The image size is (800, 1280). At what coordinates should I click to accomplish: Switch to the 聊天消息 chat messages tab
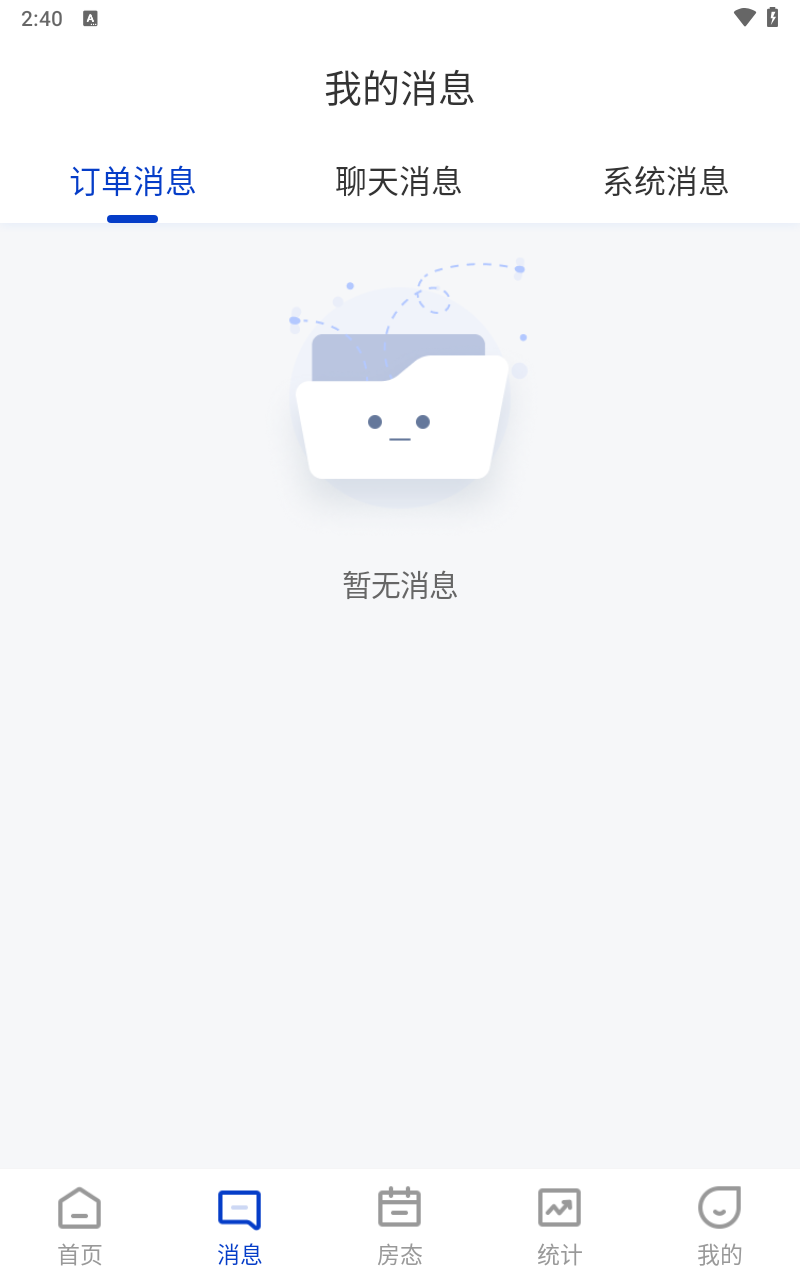399,182
